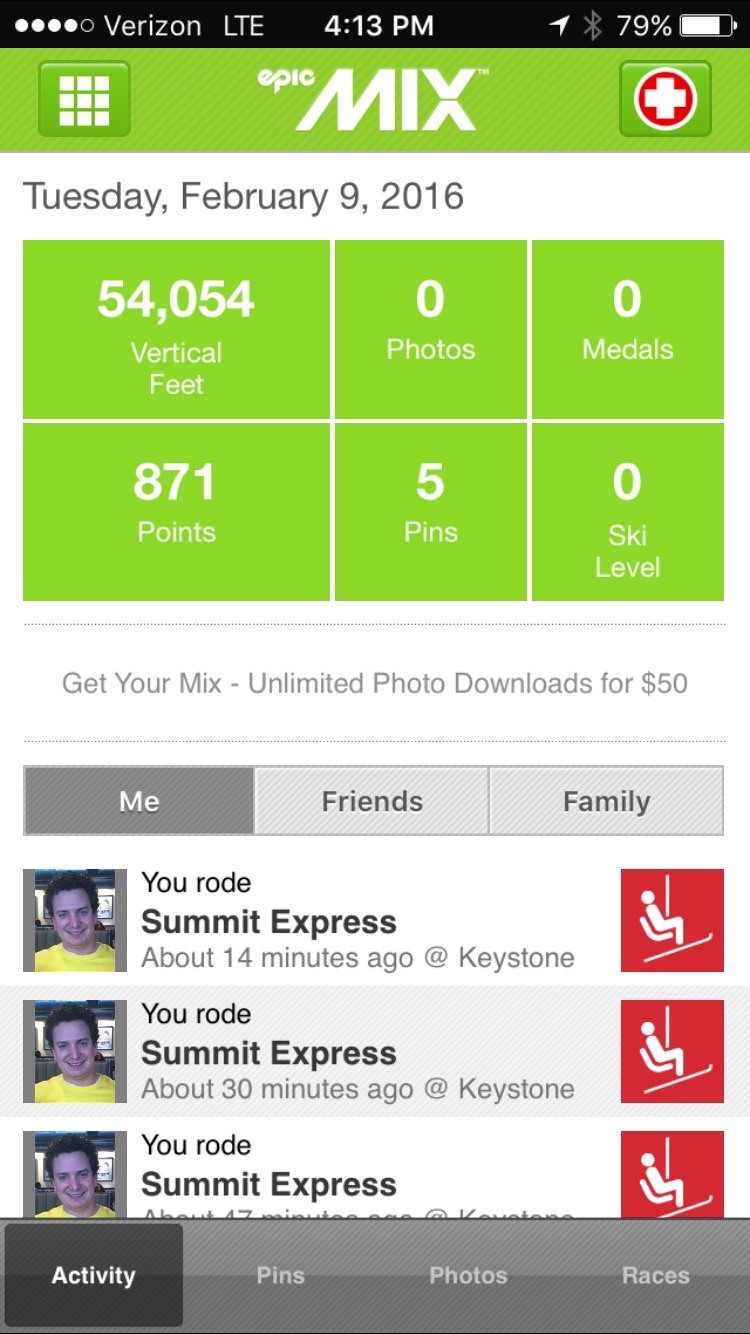Open the Summit Express ride from 14 minutes ago
This screenshot has width=750, height=1334.
[x=358, y=921]
